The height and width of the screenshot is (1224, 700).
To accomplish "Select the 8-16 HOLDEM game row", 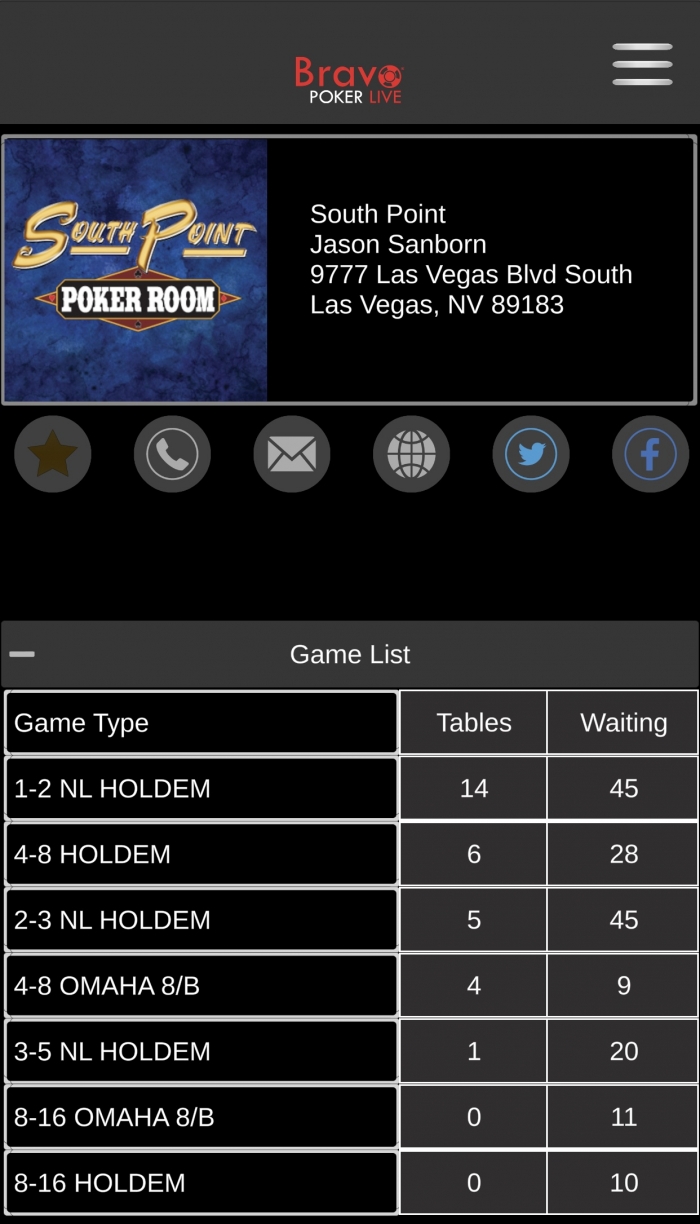I will coord(201,1183).
